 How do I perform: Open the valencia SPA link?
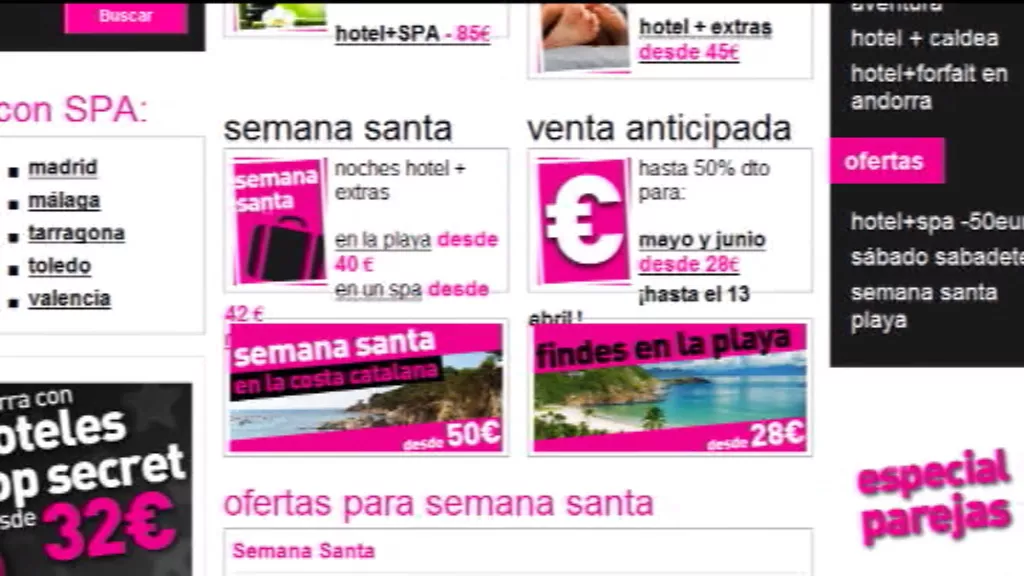[69, 299]
